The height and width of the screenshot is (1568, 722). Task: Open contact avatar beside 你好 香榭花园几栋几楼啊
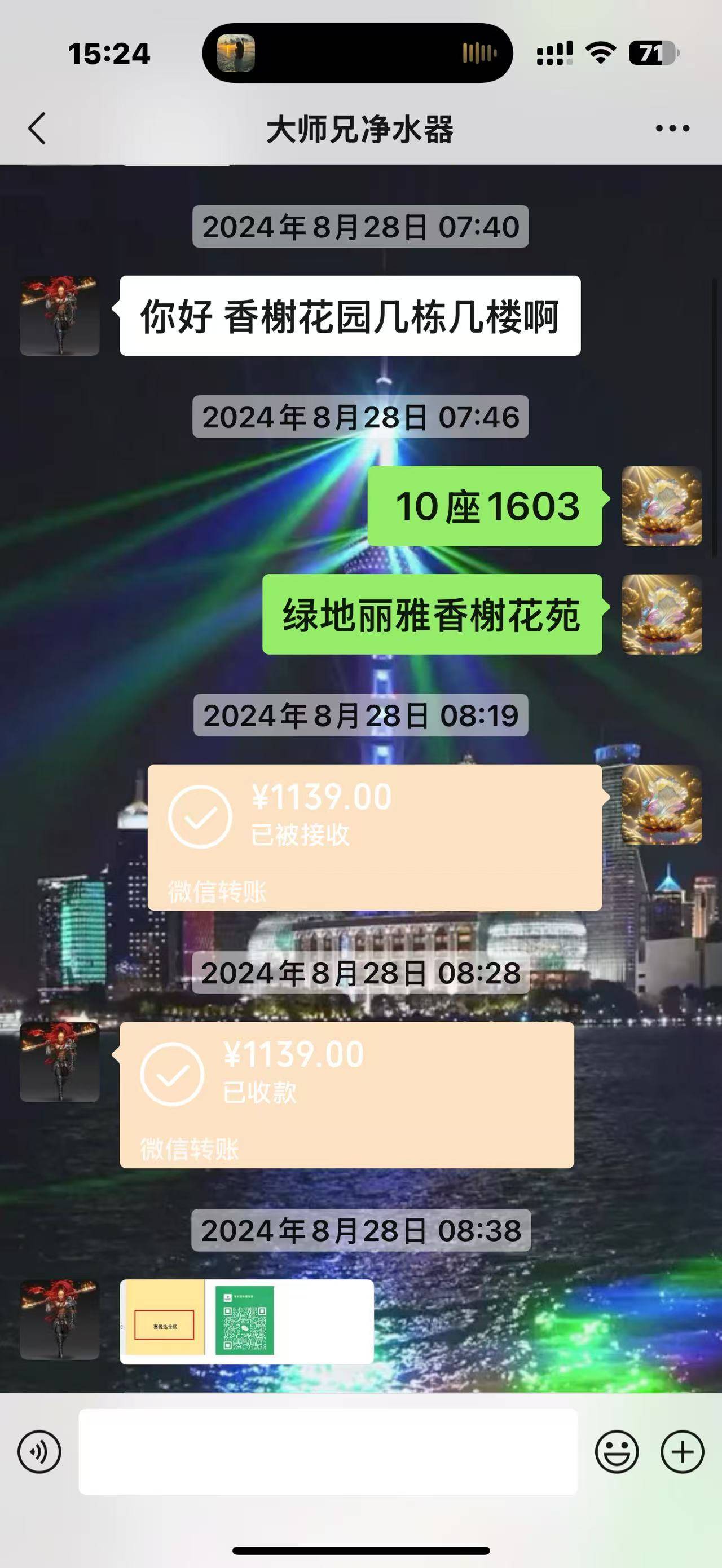(60, 316)
